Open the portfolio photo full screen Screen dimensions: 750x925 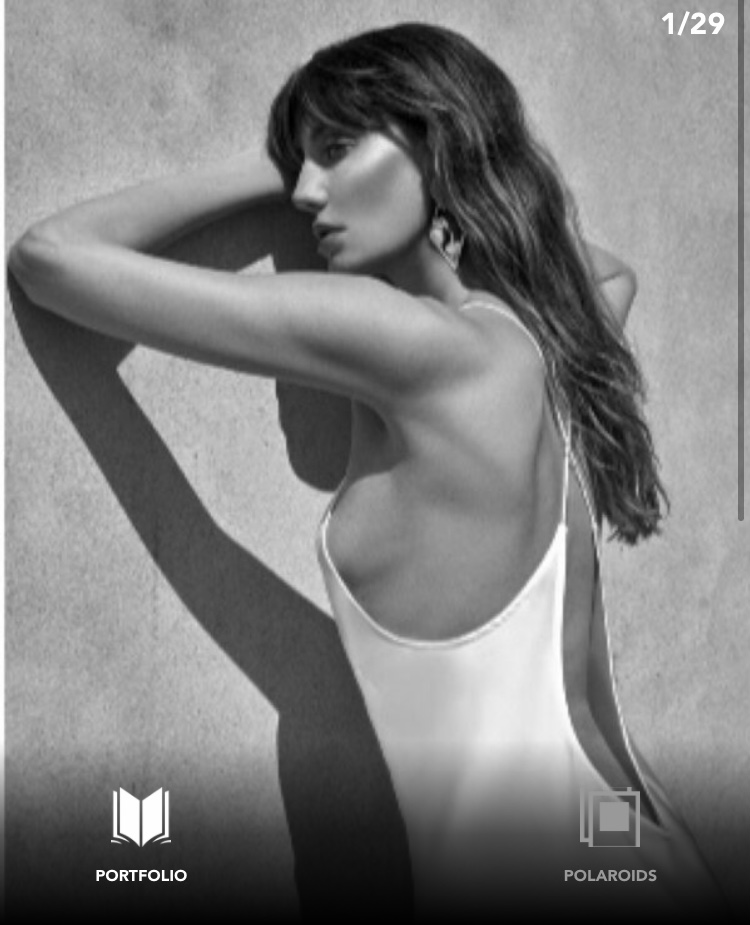coord(375,400)
